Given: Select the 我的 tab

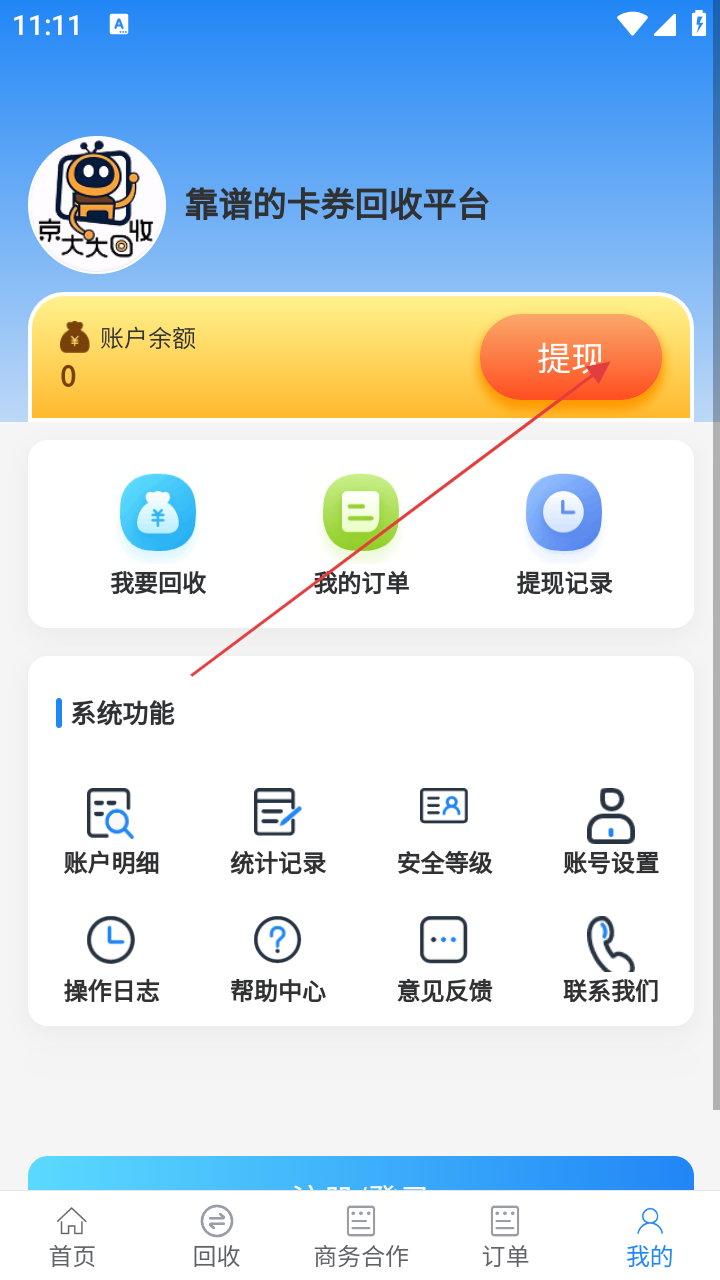Looking at the screenshot, I should click(649, 1236).
